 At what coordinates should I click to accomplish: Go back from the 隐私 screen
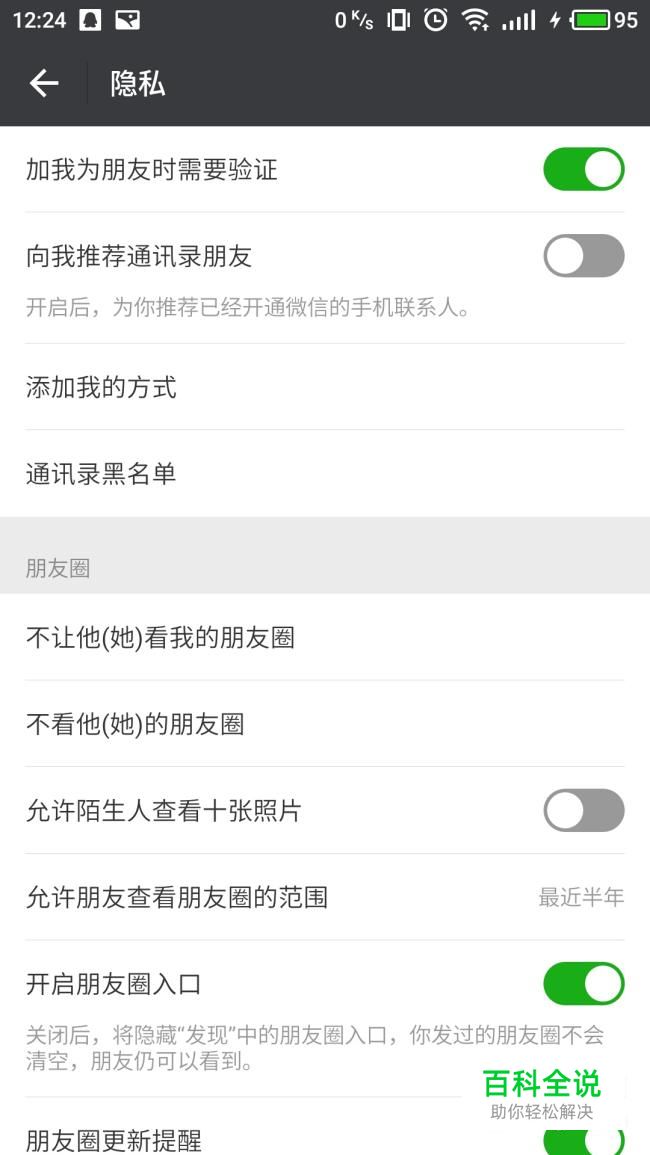[x=43, y=83]
